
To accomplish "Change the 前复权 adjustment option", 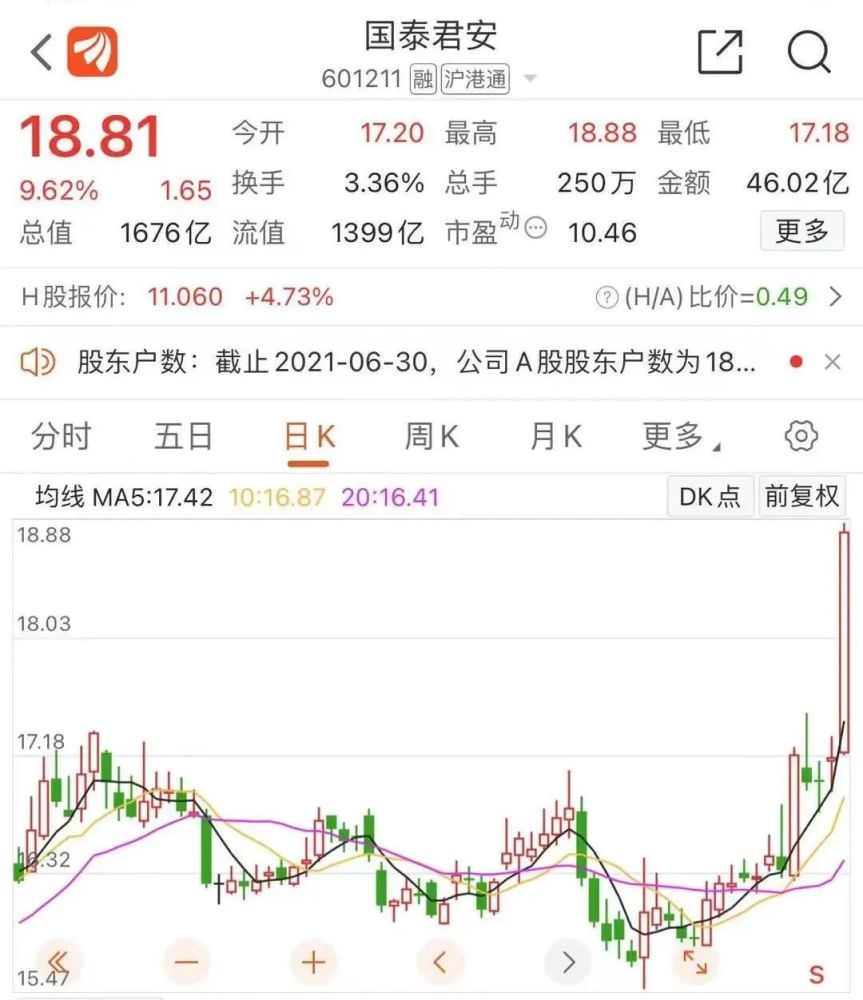I will pos(802,496).
